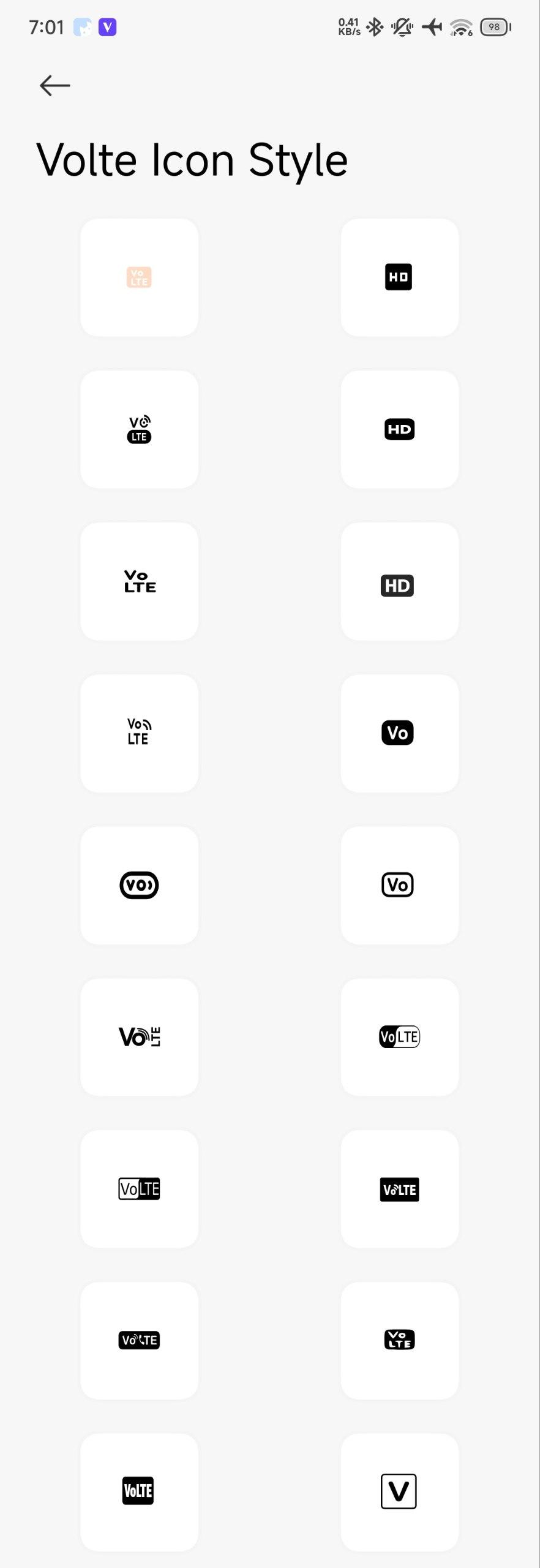The image size is (540, 1568).
Task: Choose the Vo style with LTE pill underneath
Action: click(x=140, y=429)
